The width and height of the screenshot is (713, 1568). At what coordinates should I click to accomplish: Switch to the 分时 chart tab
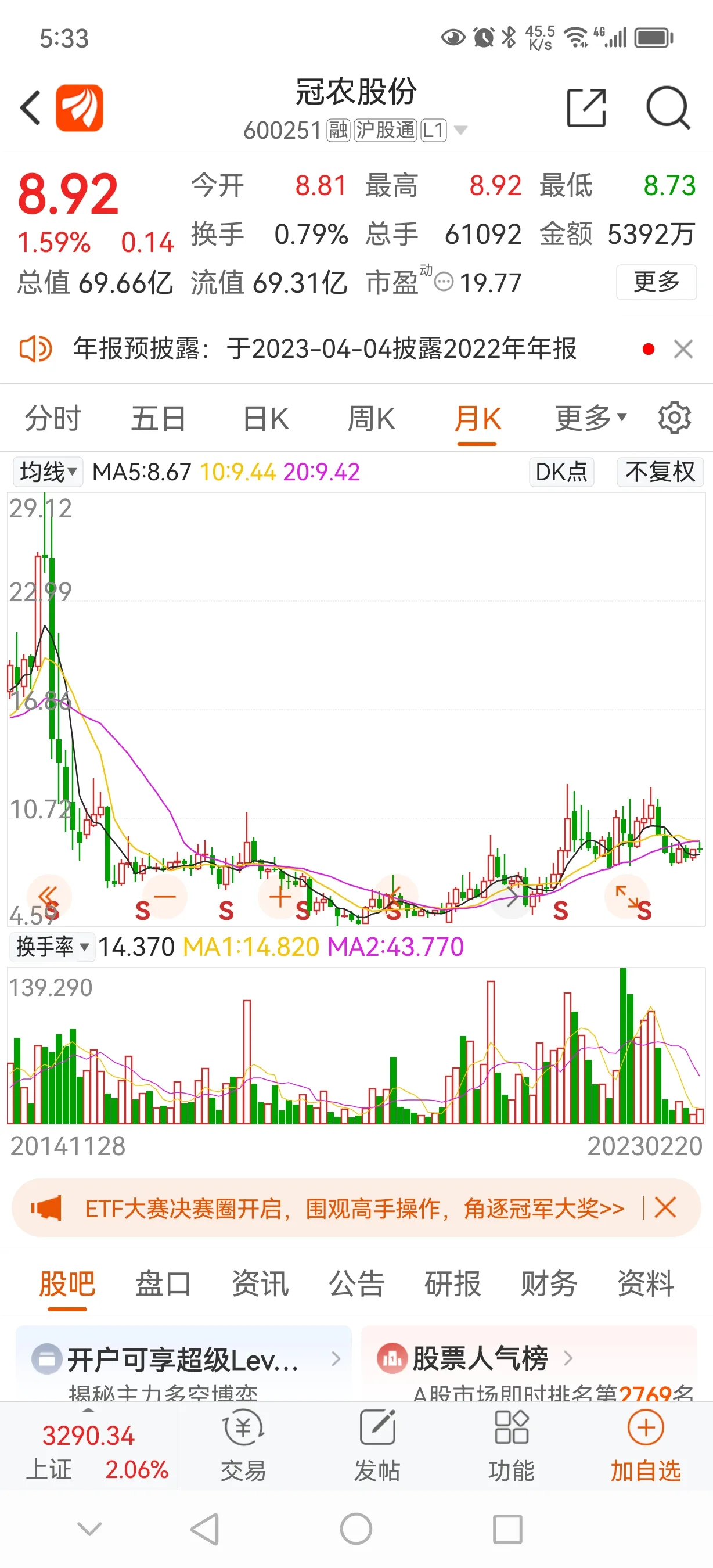point(53,419)
